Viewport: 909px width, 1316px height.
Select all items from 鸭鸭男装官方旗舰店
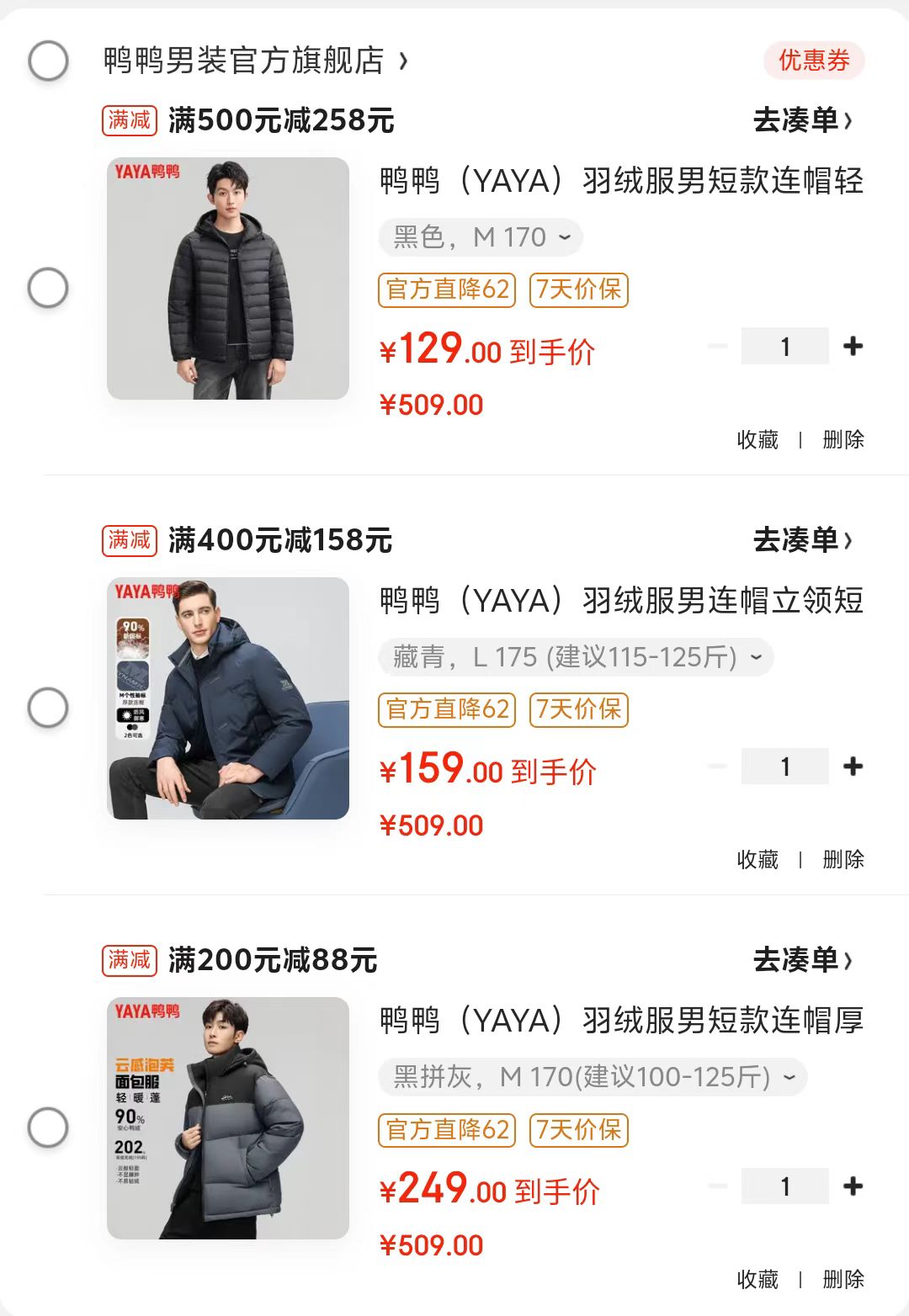click(x=48, y=61)
